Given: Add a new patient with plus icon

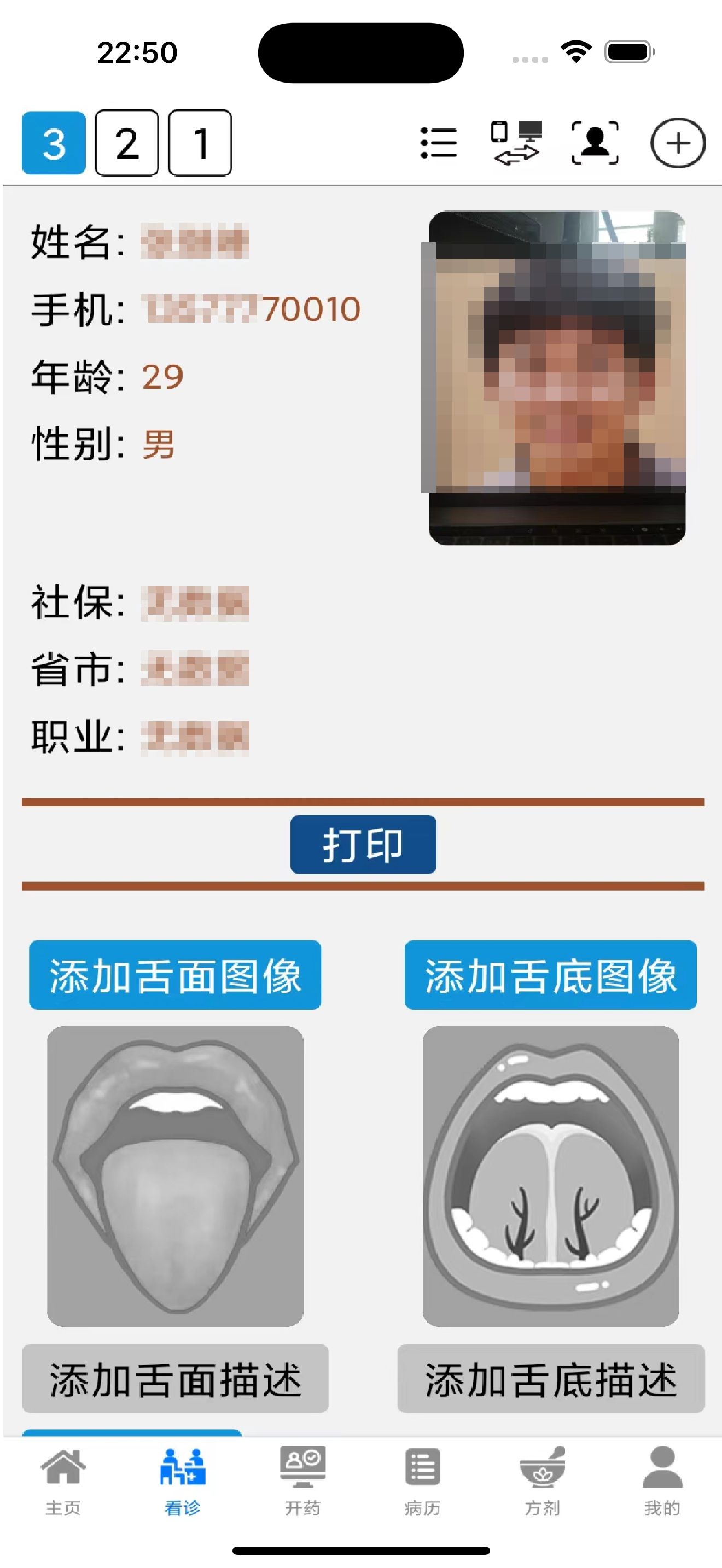Looking at the screenshot, I should pos(678,143).
